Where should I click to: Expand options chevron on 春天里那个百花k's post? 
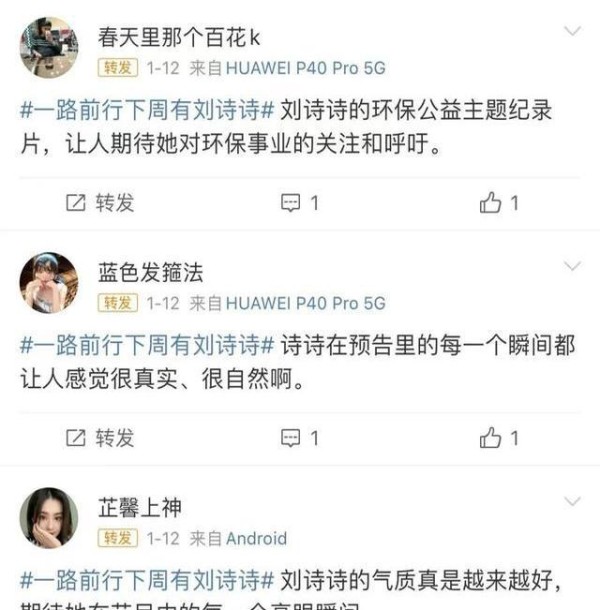(572, 31)
